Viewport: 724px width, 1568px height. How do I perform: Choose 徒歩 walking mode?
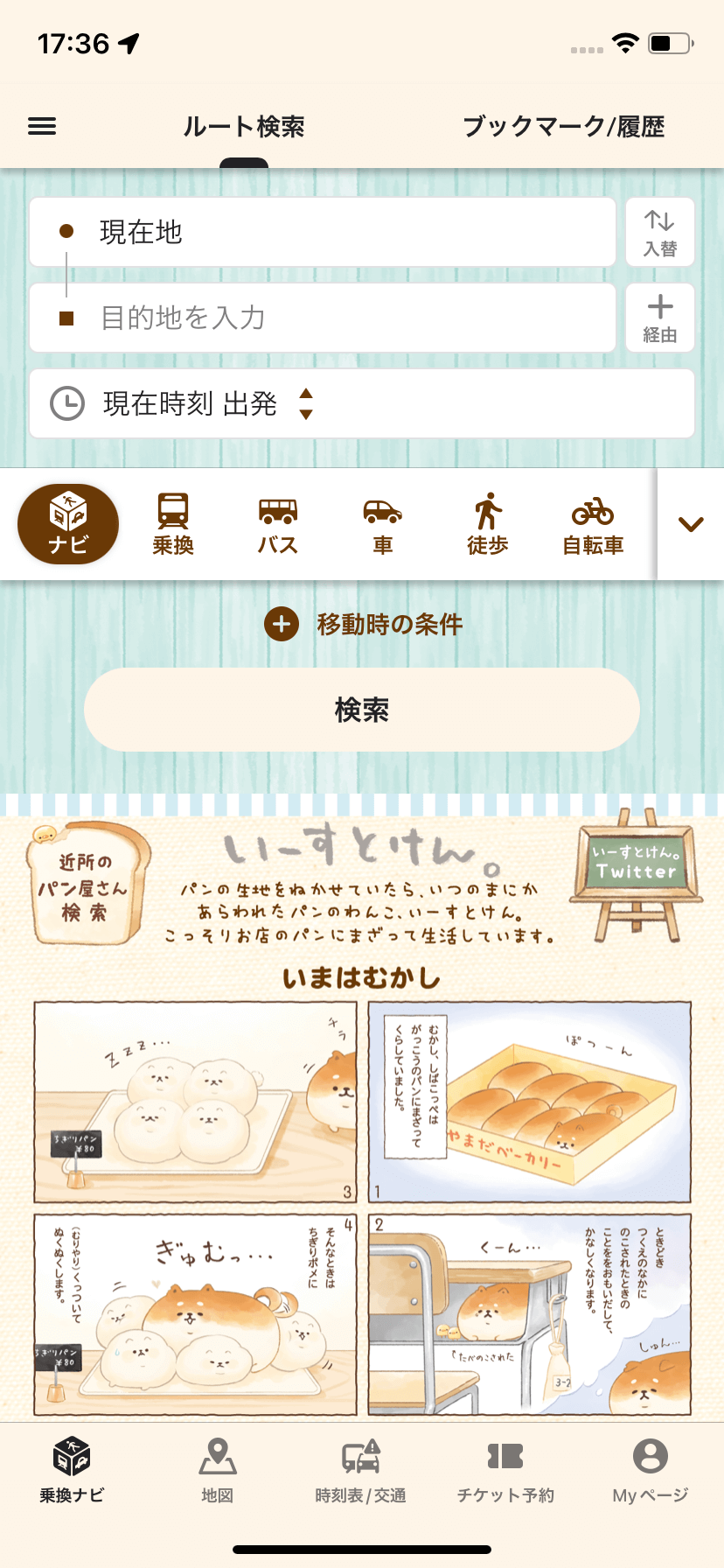click(488, 524)
